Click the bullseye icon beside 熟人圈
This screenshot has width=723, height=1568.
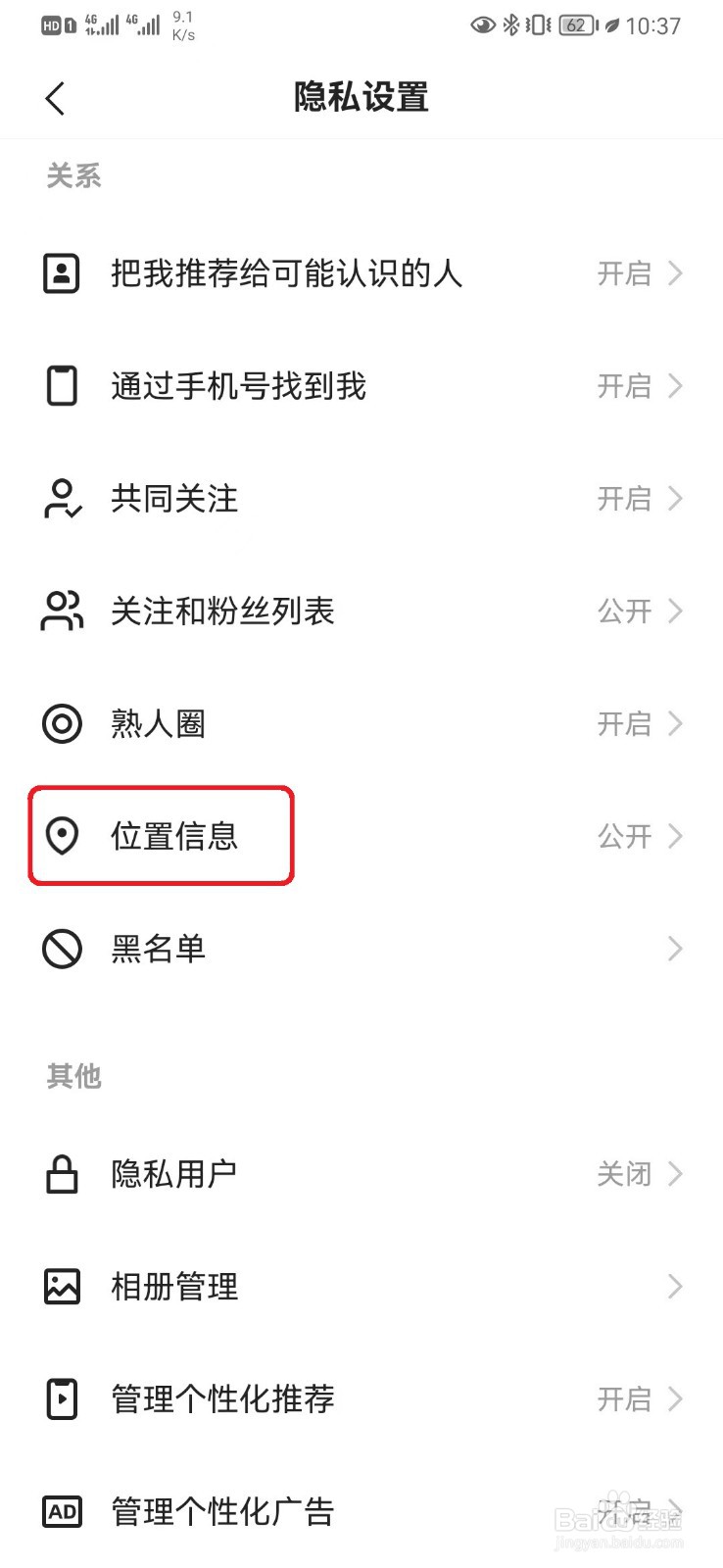(x=62, y=723)
